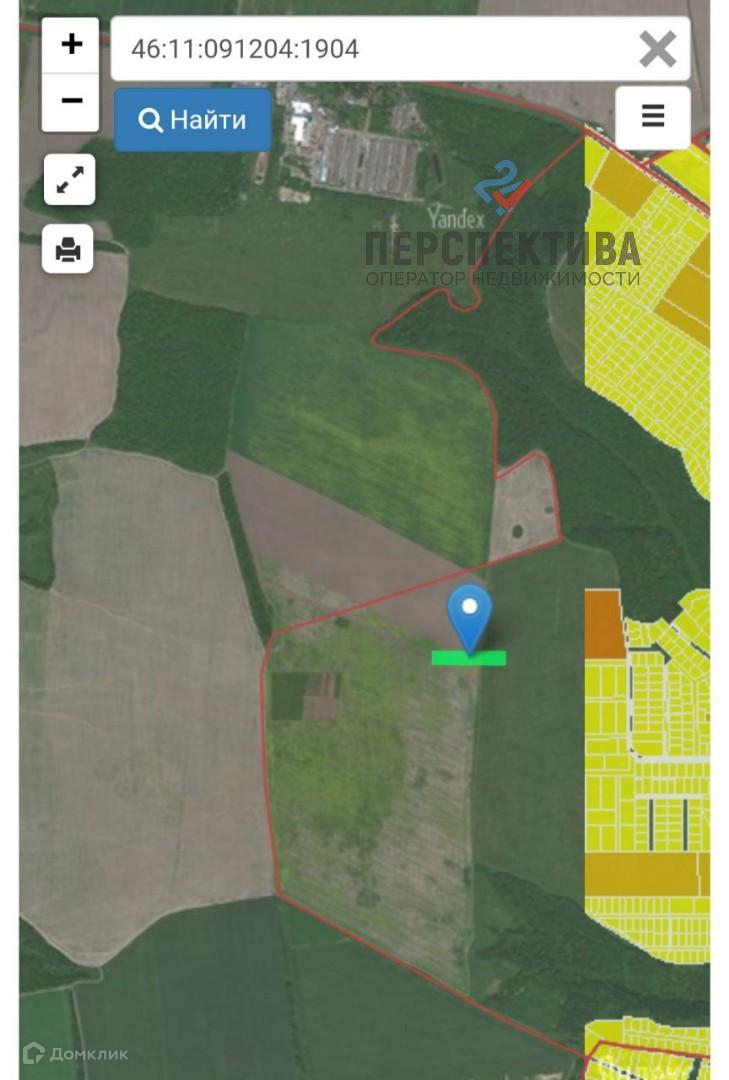Image resolution: width=729 pixels, height=1080 pixels.
Task: Tap the Найти search button
Action: click(193, 120)
